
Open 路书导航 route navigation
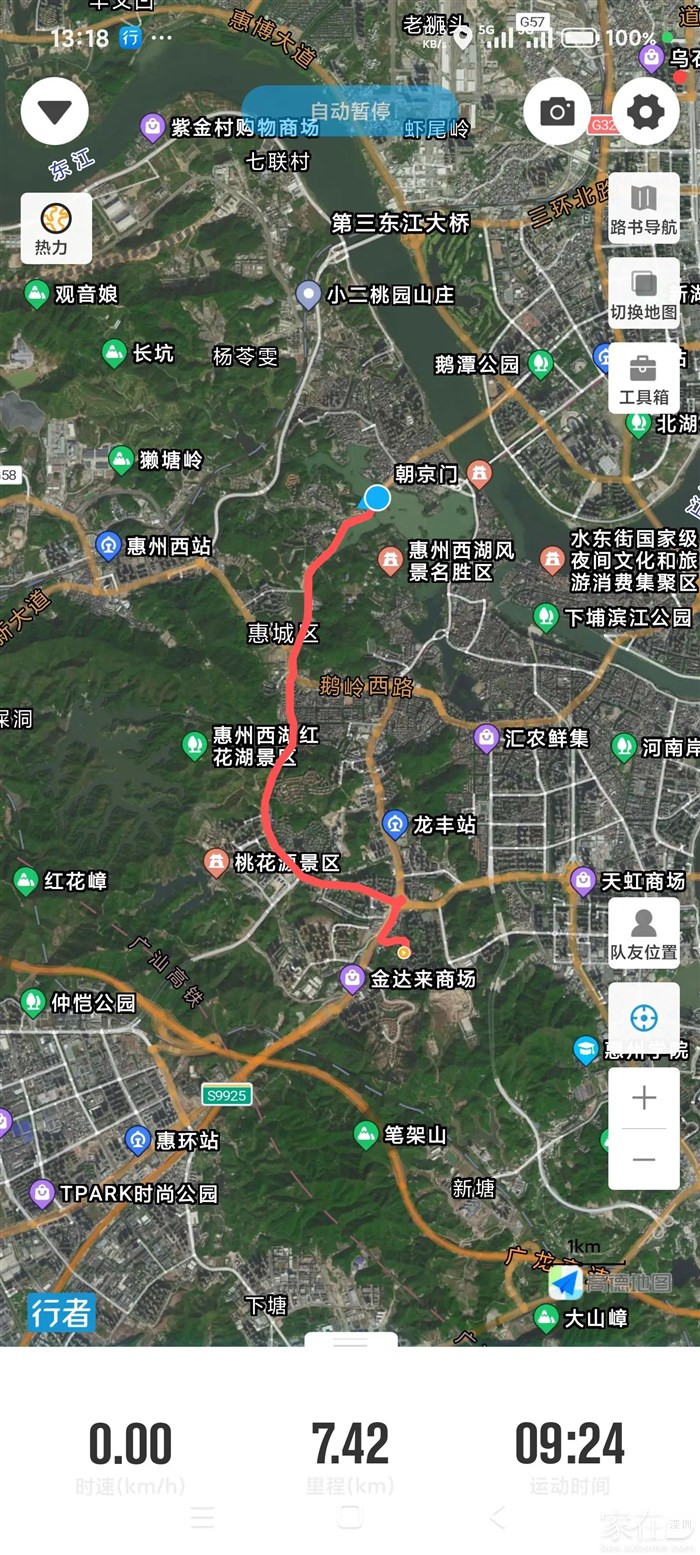pyautogui.click(x=644, y=209)
